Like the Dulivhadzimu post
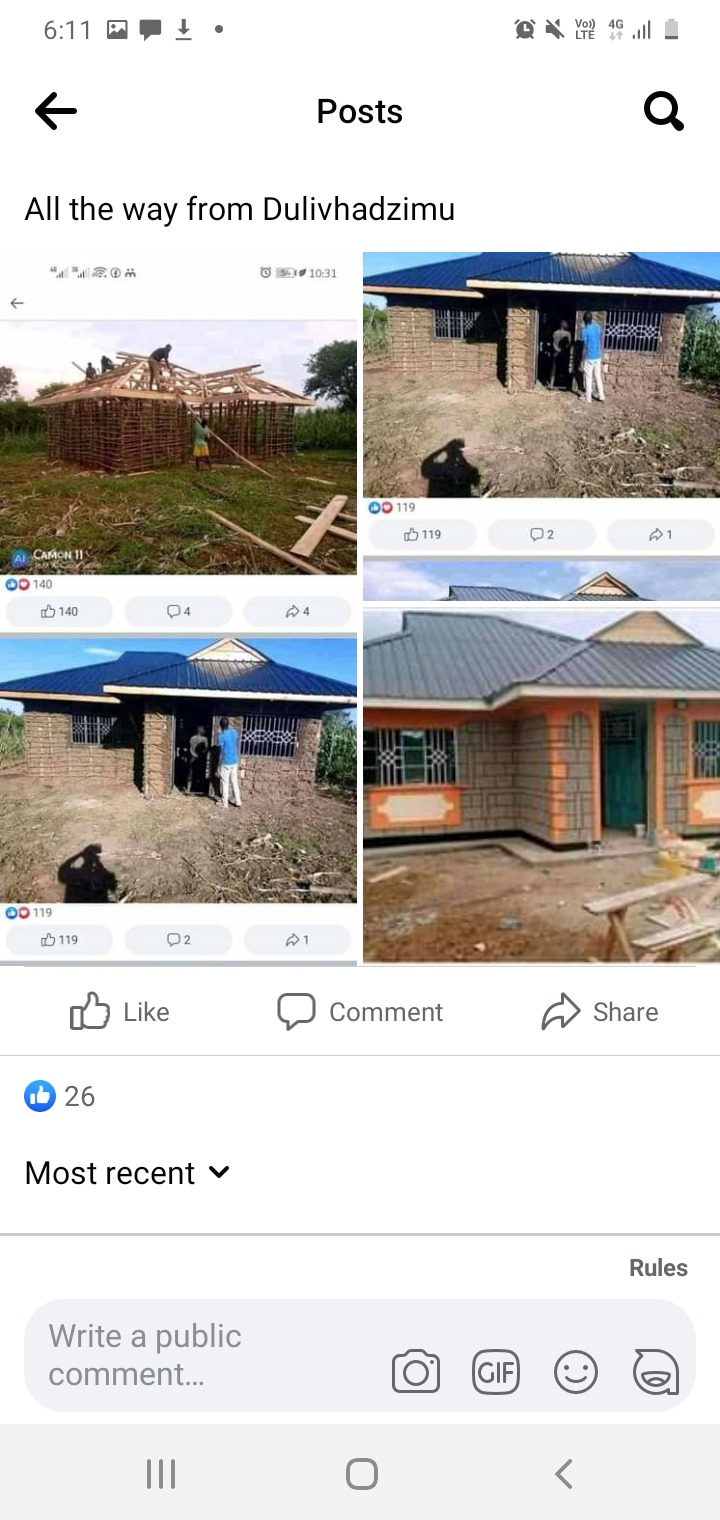The image size is (720, 1520). pyautogui.click(x=120, y=1012)
